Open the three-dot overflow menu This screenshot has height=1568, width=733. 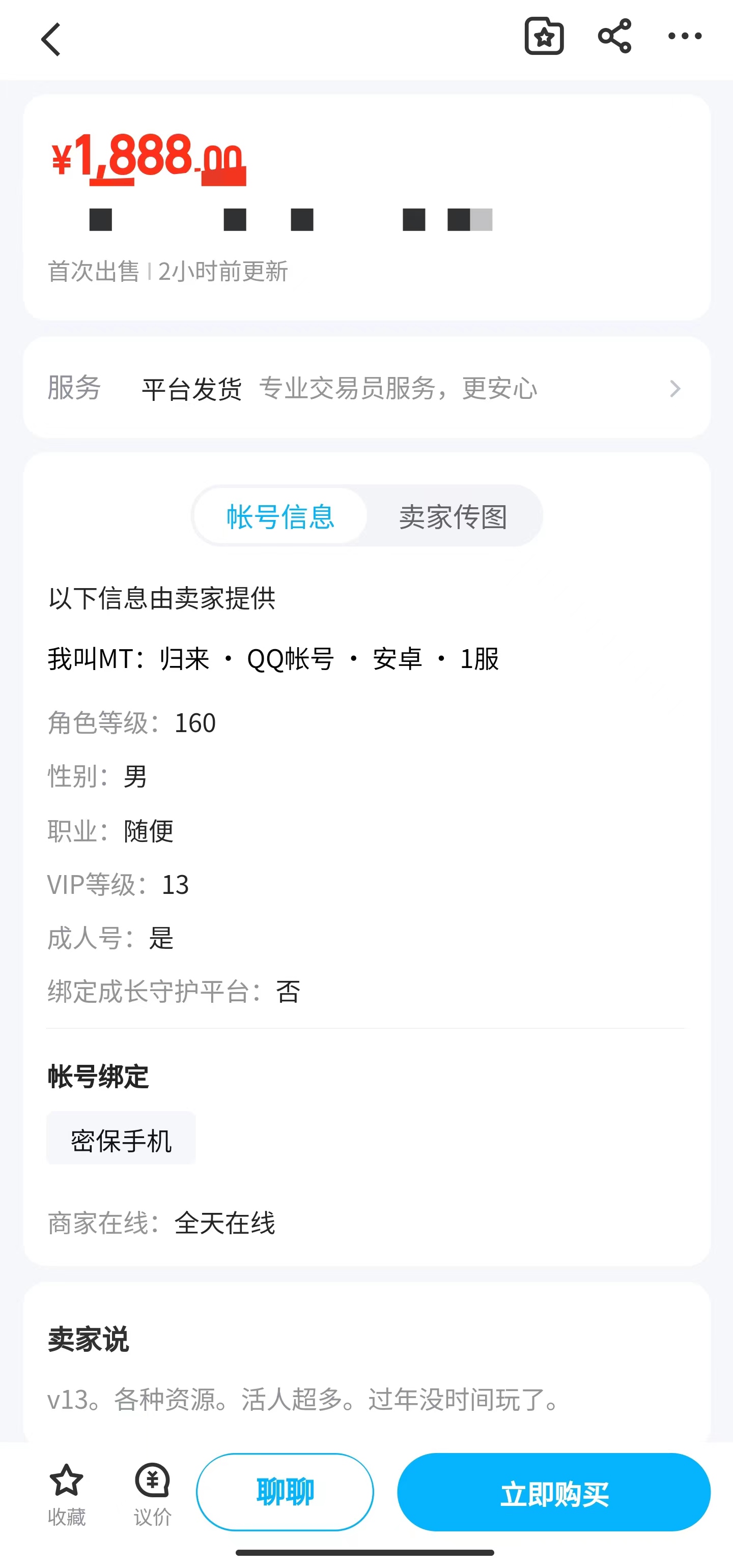684,37
